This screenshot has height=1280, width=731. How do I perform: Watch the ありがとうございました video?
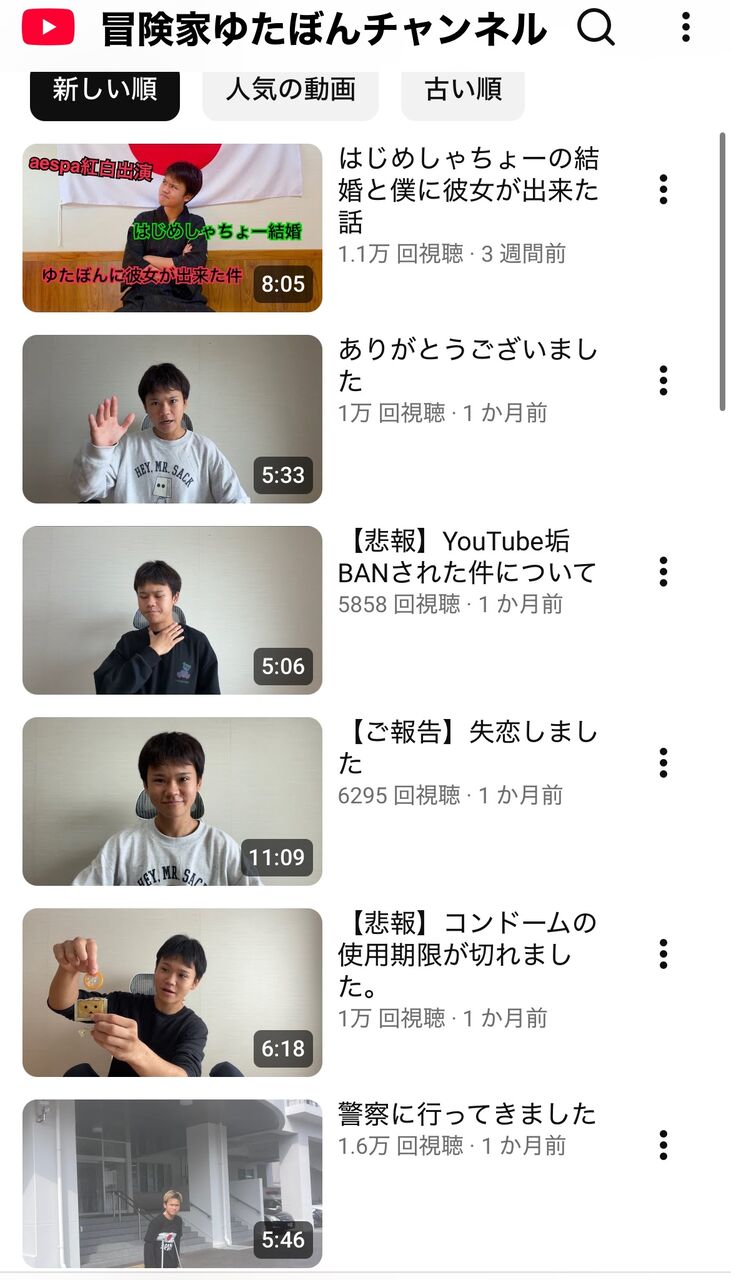tap(172, 419)
